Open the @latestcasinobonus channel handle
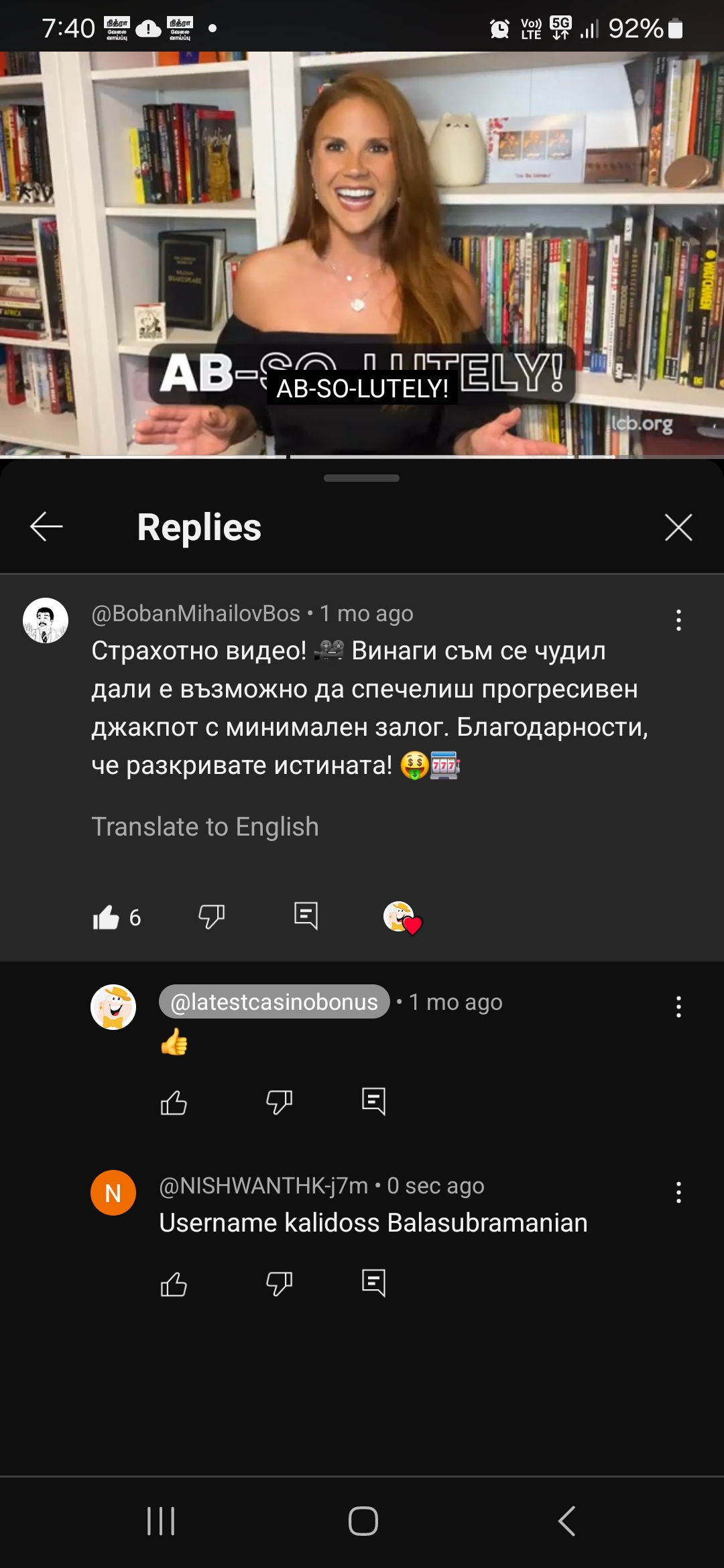This screenshot has width=724, height=1568. click(x=274, y=1002)
